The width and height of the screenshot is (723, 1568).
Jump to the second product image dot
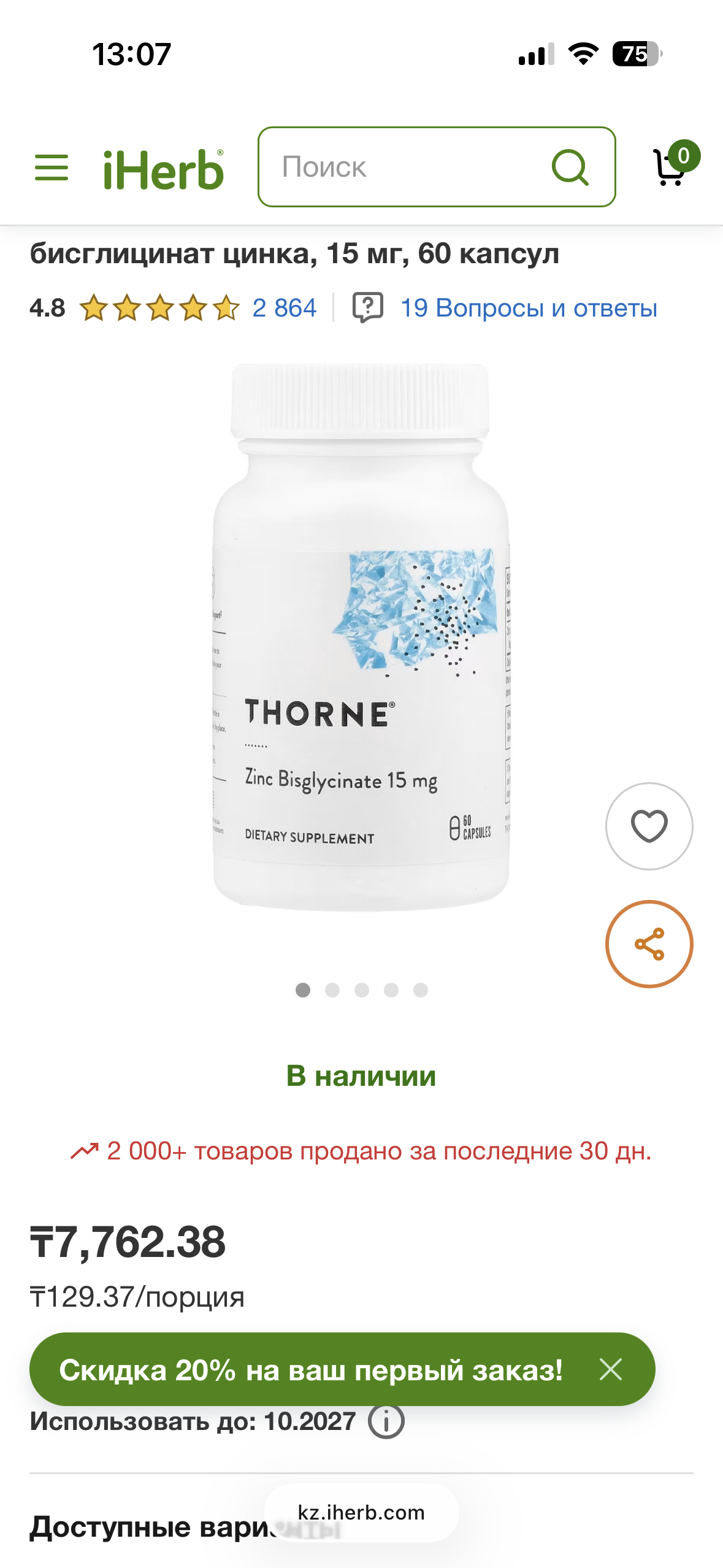[332, 990]
